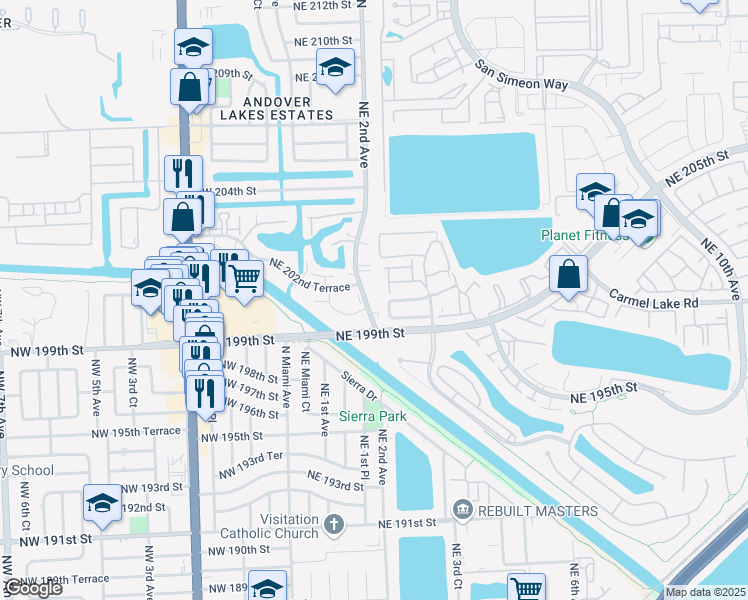Tap the REBUILT MASTERS place pin
This screenshot has width=748, height=600.
click(x=462, y=510)
